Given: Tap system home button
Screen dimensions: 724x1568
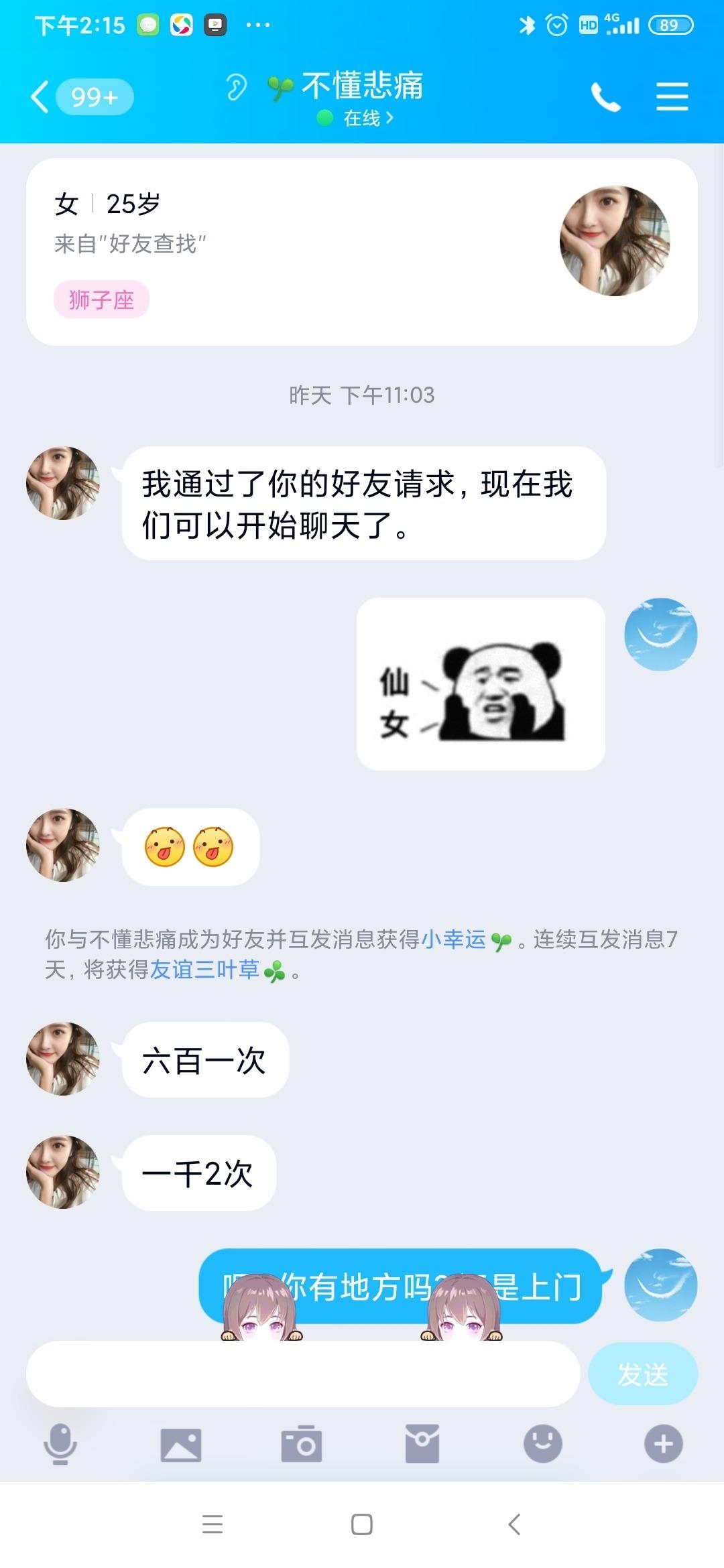Looking at the screenshot, I should point(362,1524).
